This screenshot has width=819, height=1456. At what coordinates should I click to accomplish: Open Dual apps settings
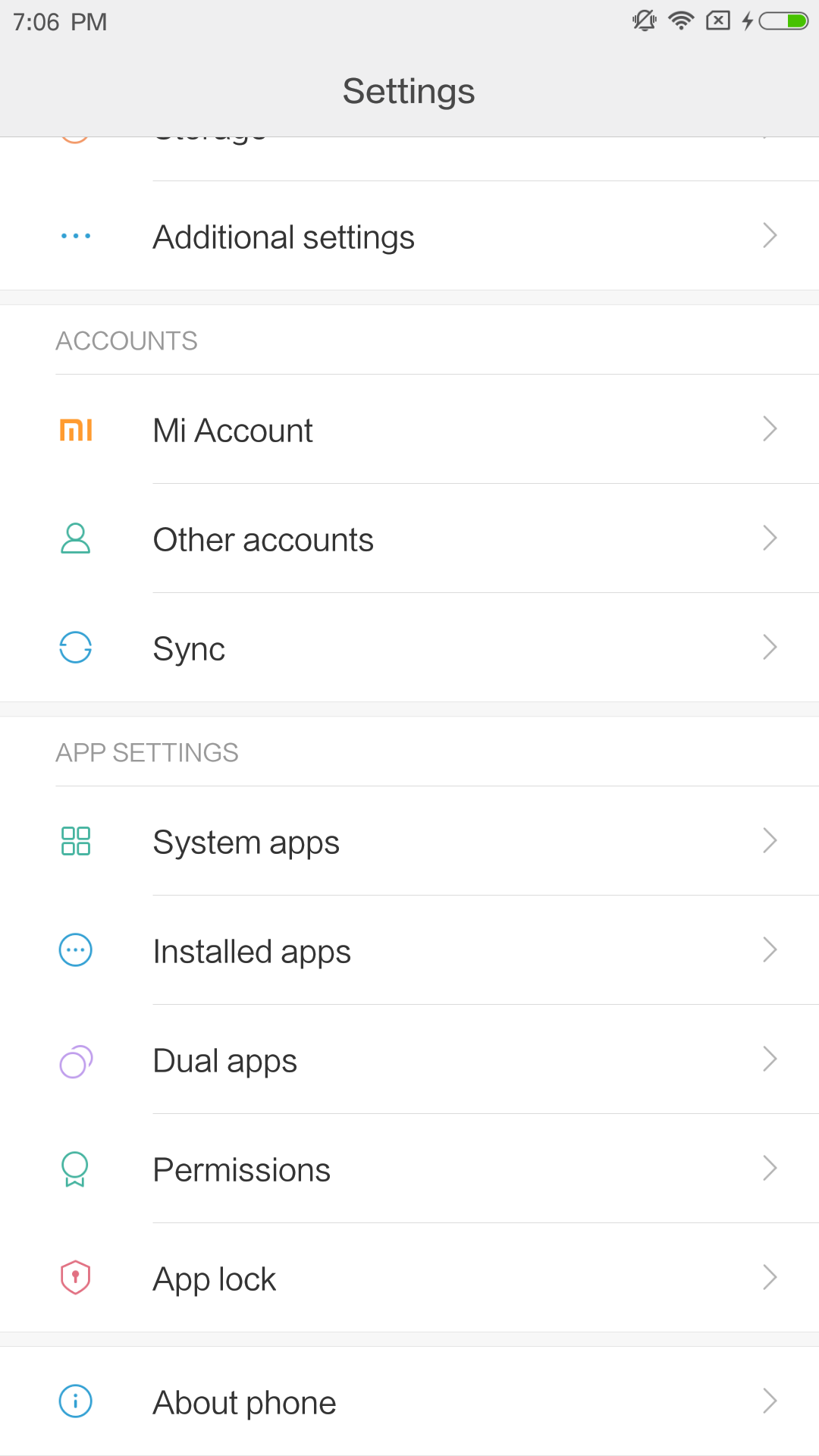[409, 1059]
